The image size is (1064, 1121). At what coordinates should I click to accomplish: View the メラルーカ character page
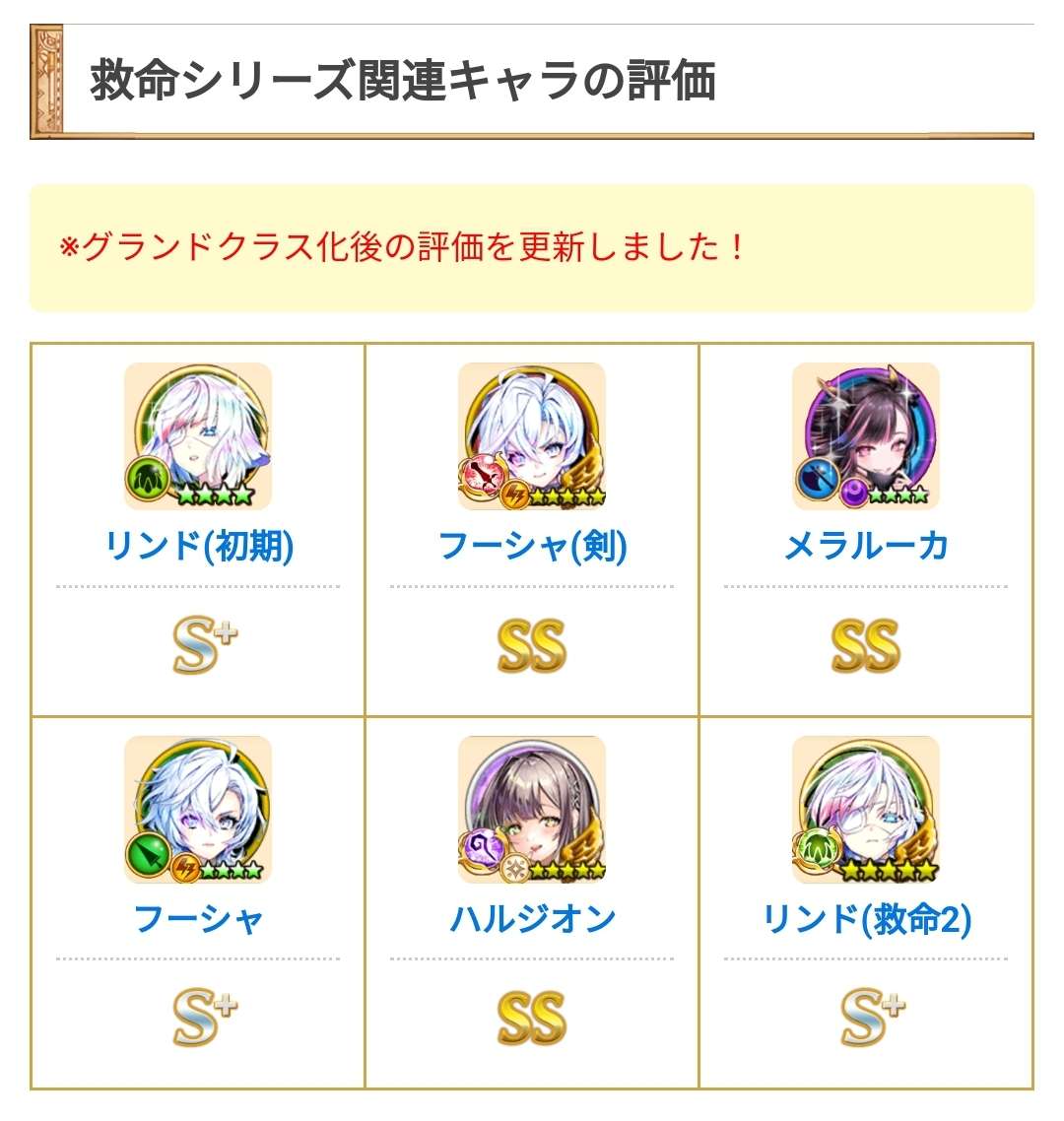(866, 546)
